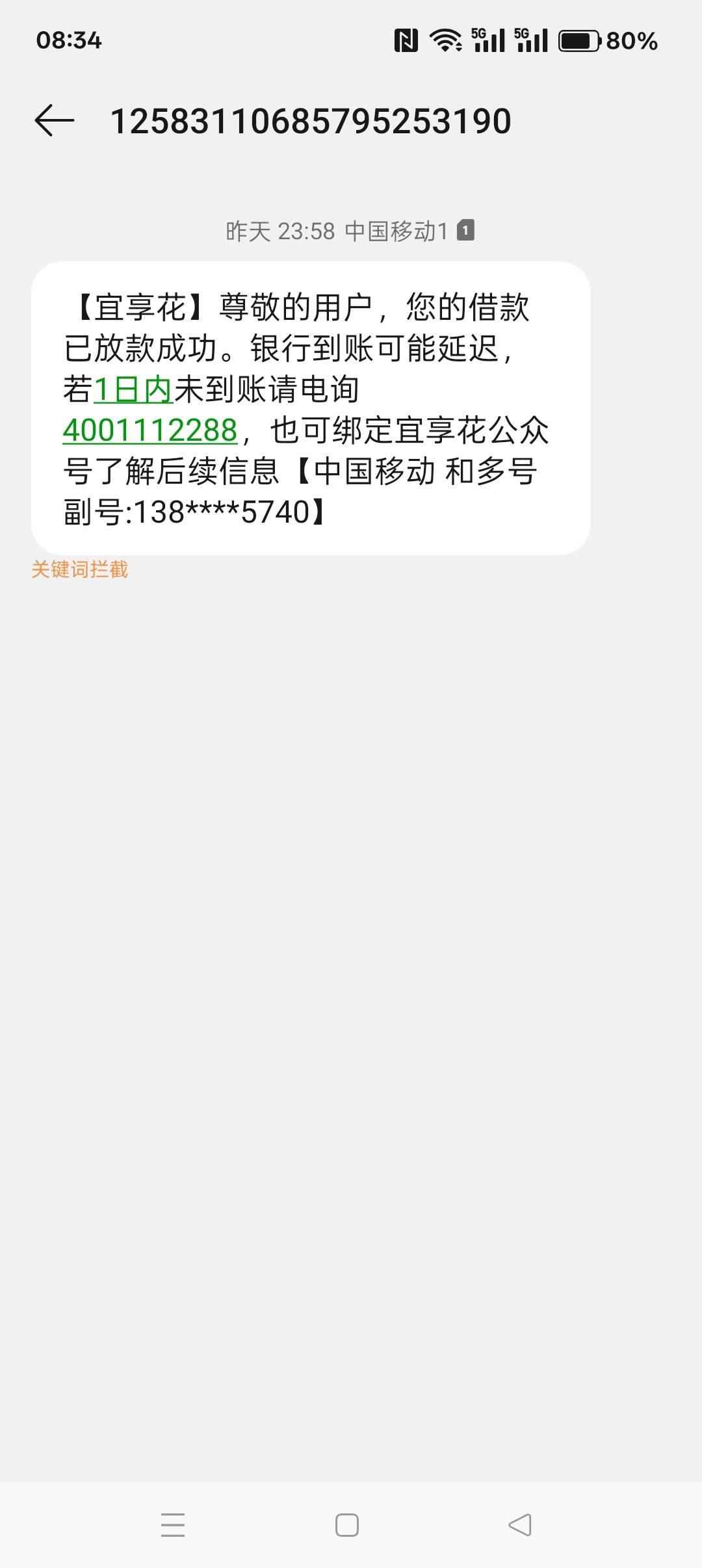This screenshot has width=702, height=1568.
Task: Tap the phone number link 4001112288
Action: [150, 430]
